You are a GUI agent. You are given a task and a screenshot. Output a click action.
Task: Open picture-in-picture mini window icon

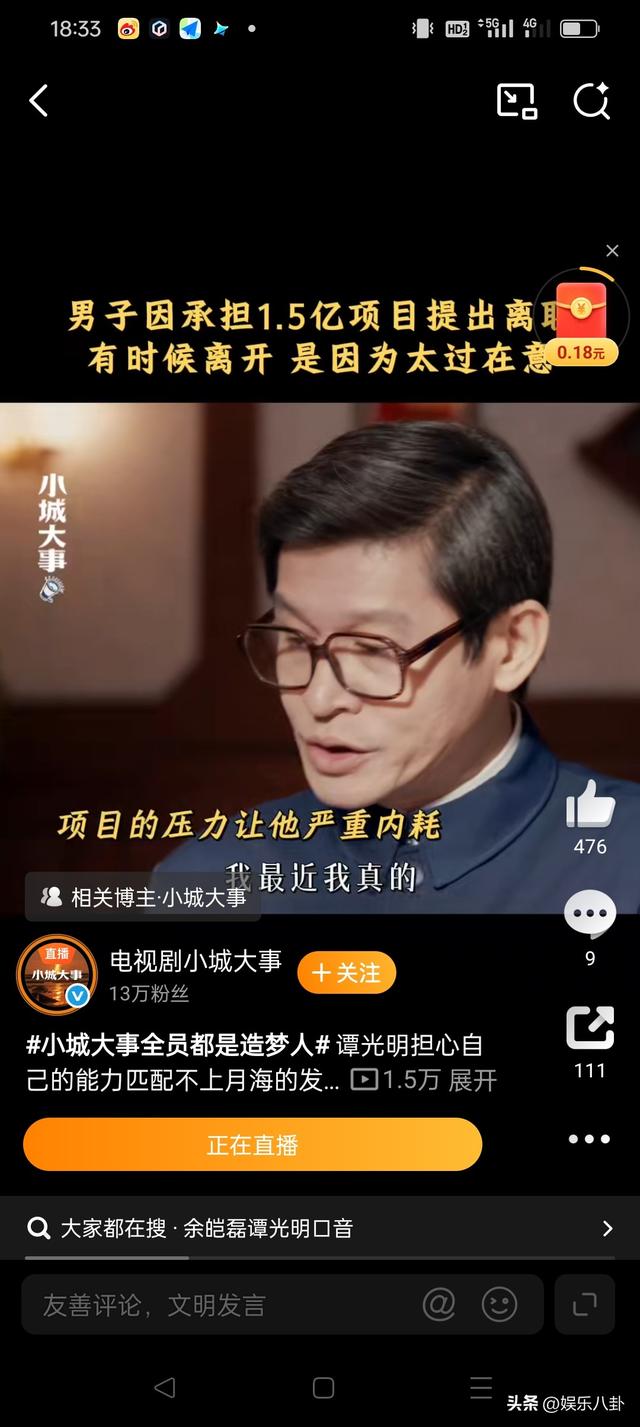516,101
